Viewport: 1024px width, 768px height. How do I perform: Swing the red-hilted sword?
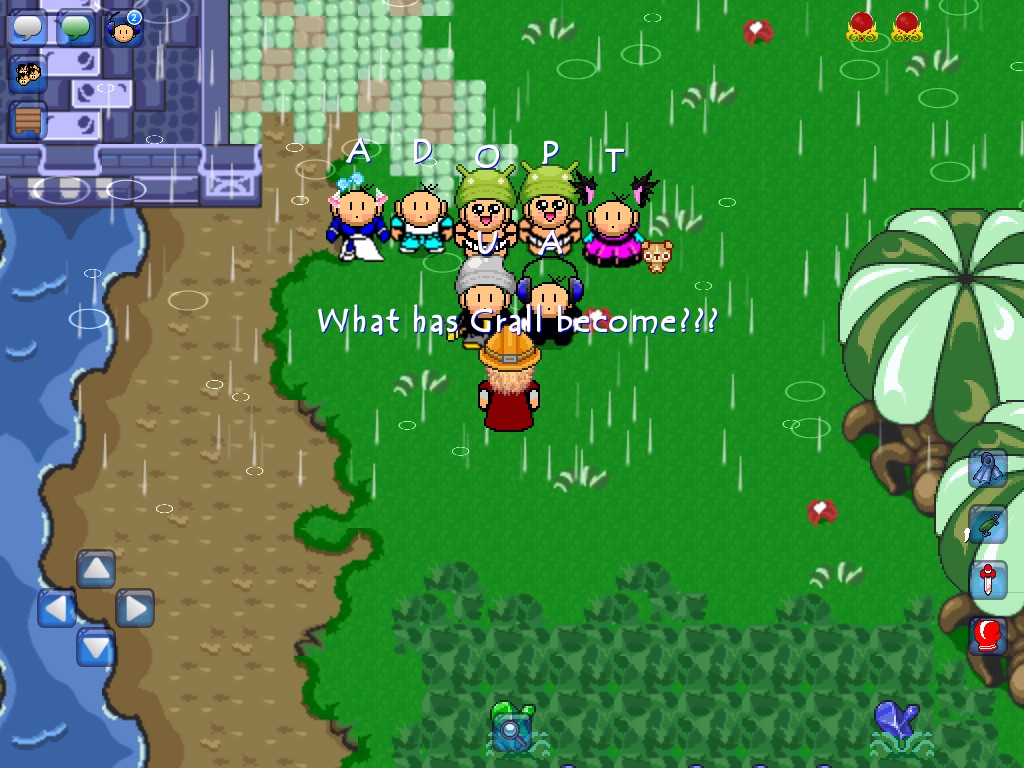[987, 580]
